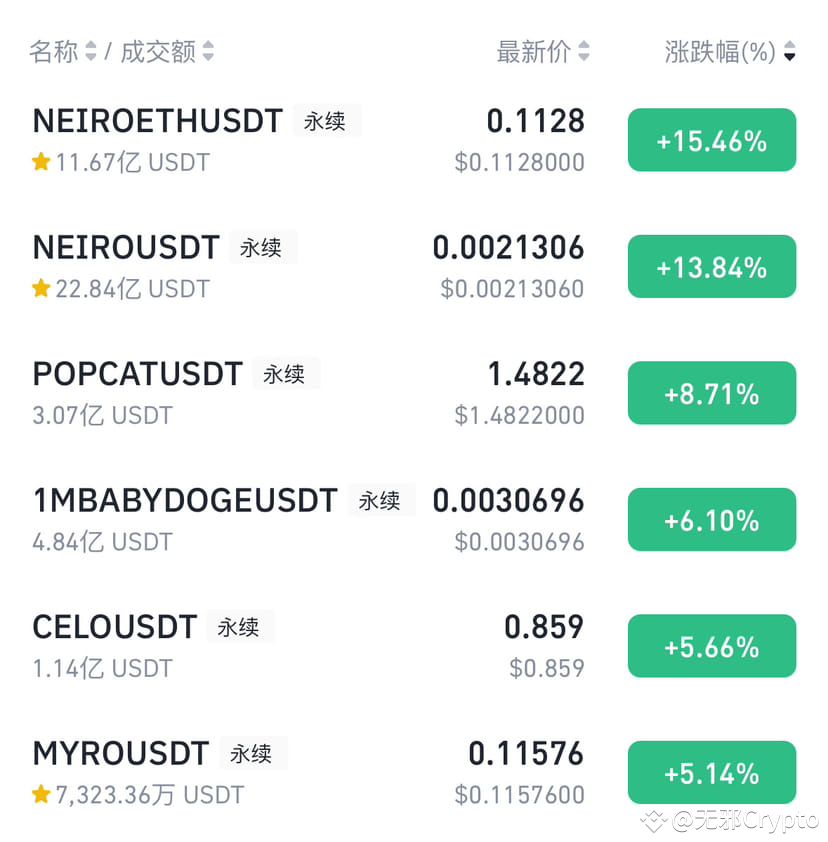Remove MYROUSDT from favorites via its star
The image size is (828, 842).
click(x=40, y=794)
